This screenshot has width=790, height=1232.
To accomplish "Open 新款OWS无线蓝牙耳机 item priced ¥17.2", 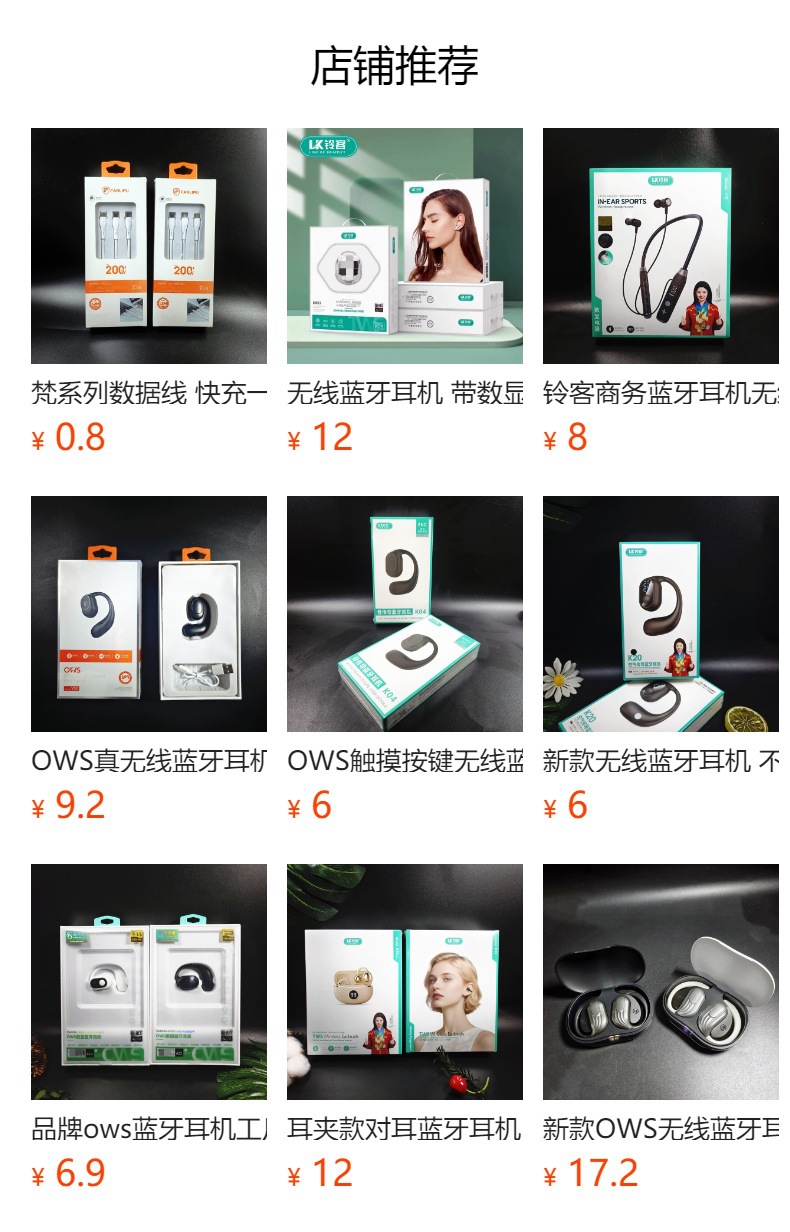I will (661, 982).
